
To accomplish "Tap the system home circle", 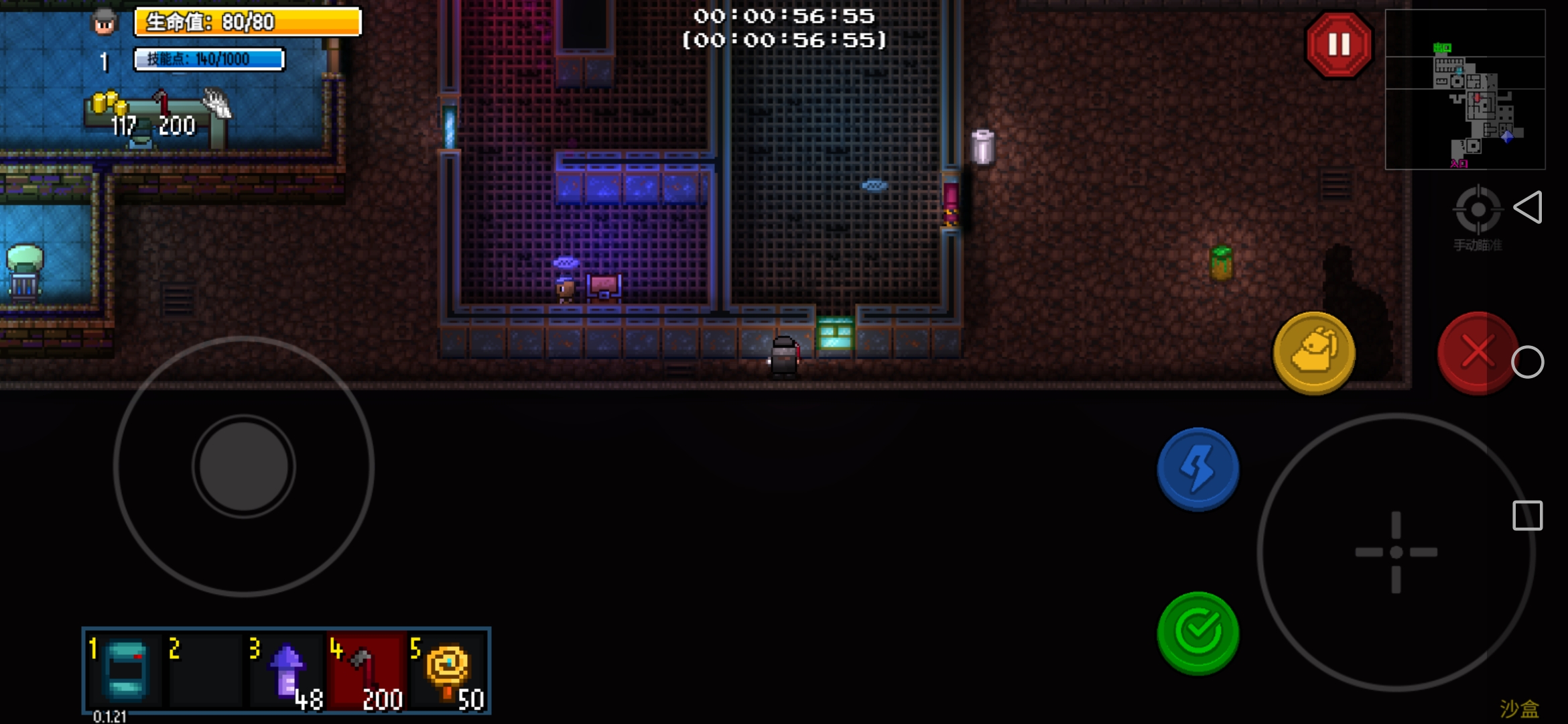I will click(1527, 363).
